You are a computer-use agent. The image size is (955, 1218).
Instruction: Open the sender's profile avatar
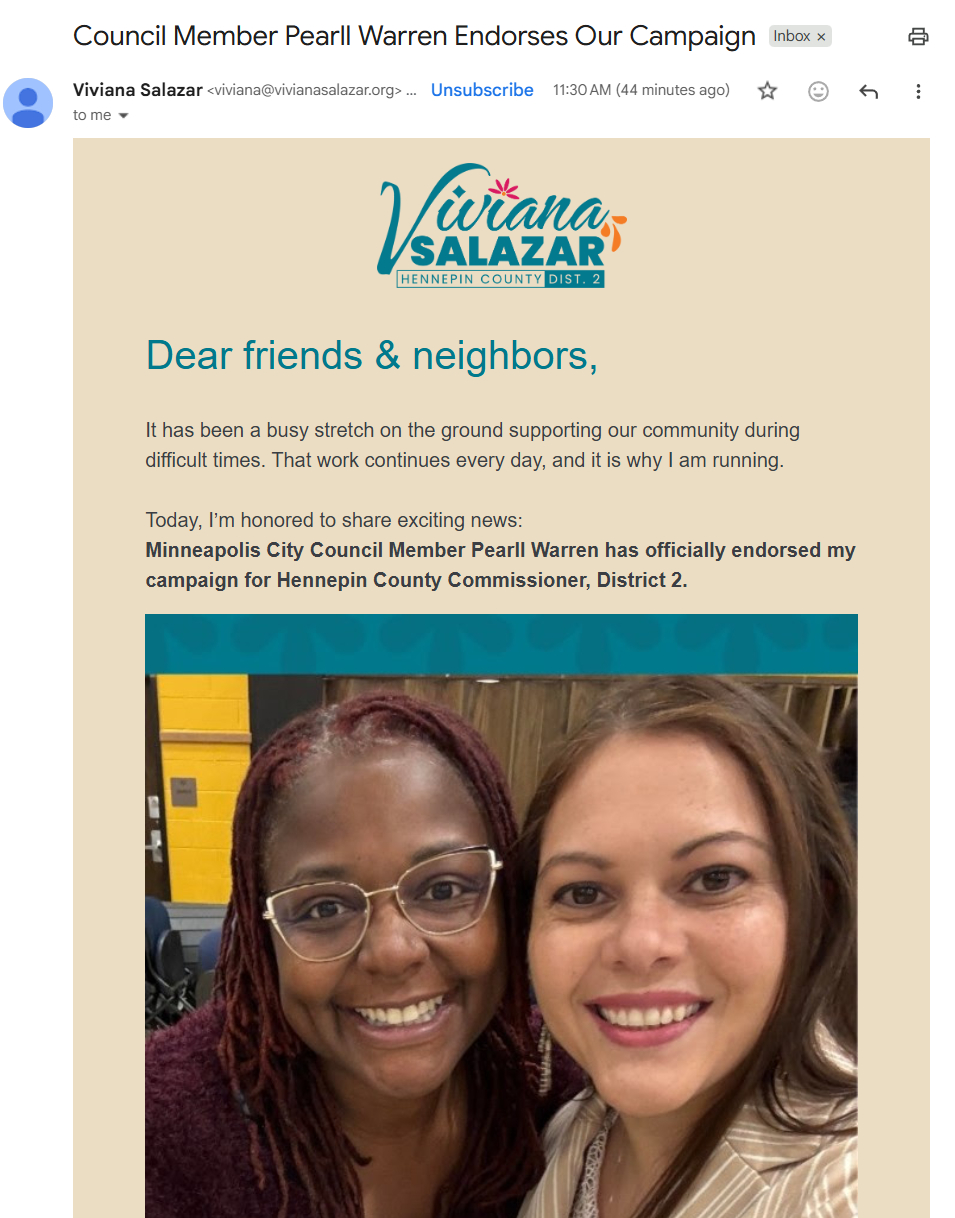click(x=28, y=102)
